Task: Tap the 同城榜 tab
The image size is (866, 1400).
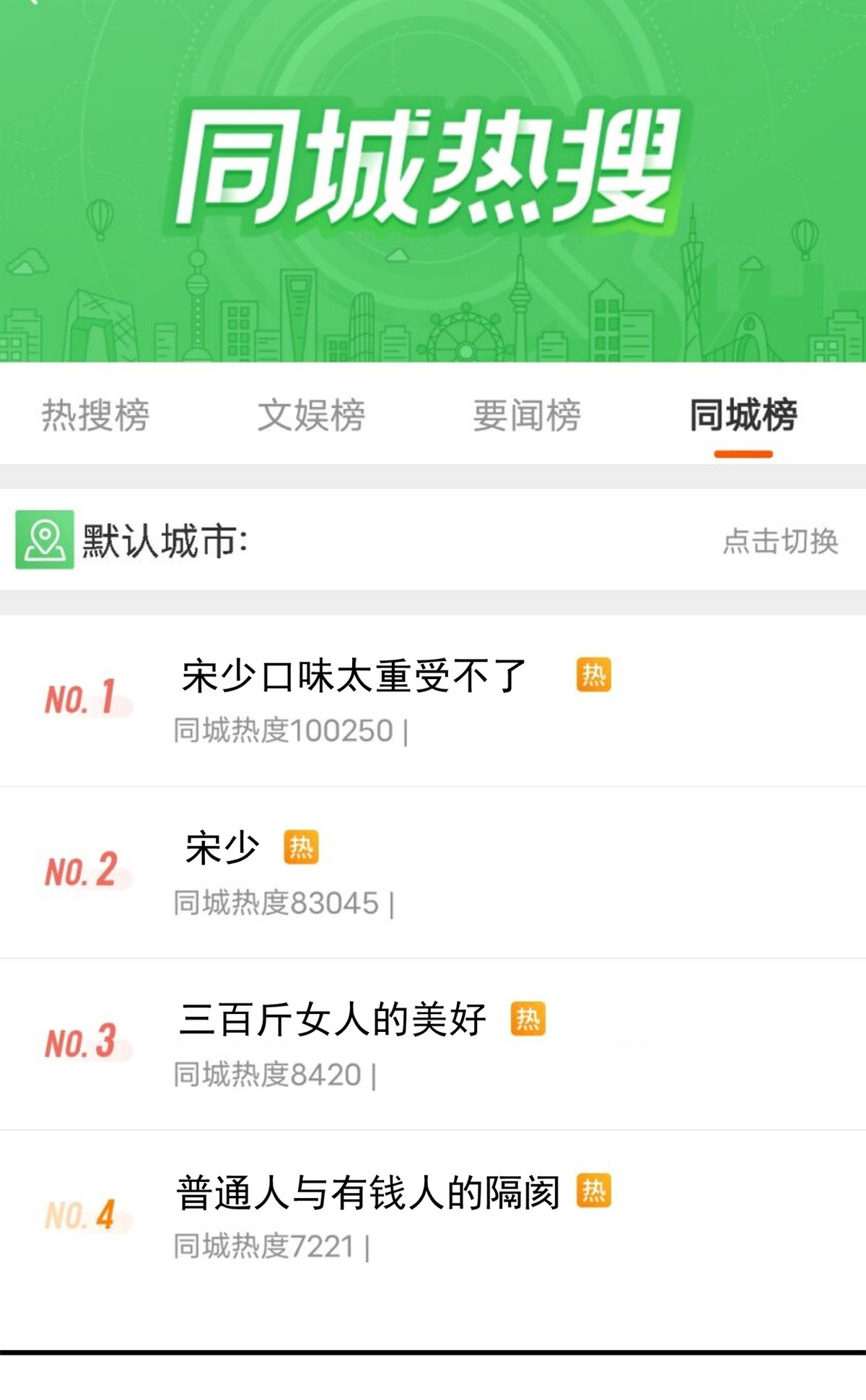Action: point(743,415)
